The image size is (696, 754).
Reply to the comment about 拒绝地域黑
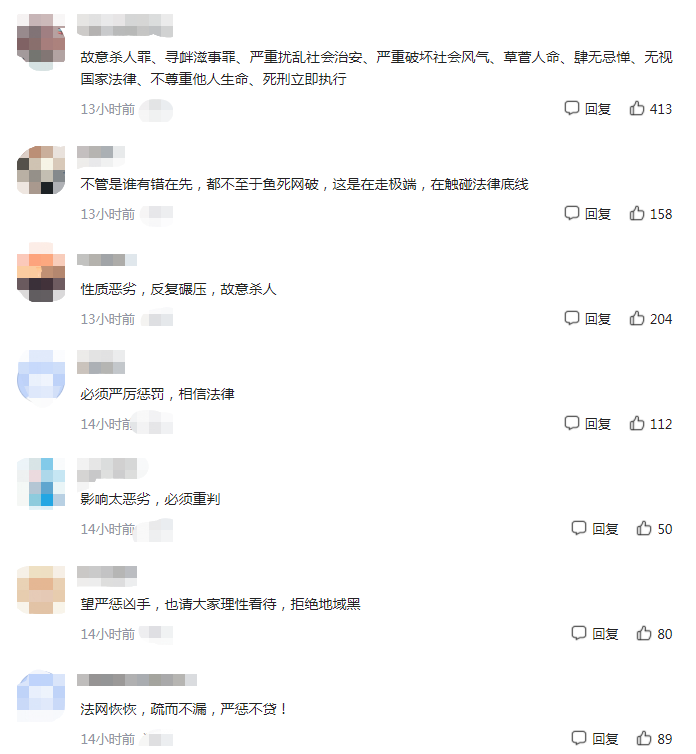coord(595,633)
